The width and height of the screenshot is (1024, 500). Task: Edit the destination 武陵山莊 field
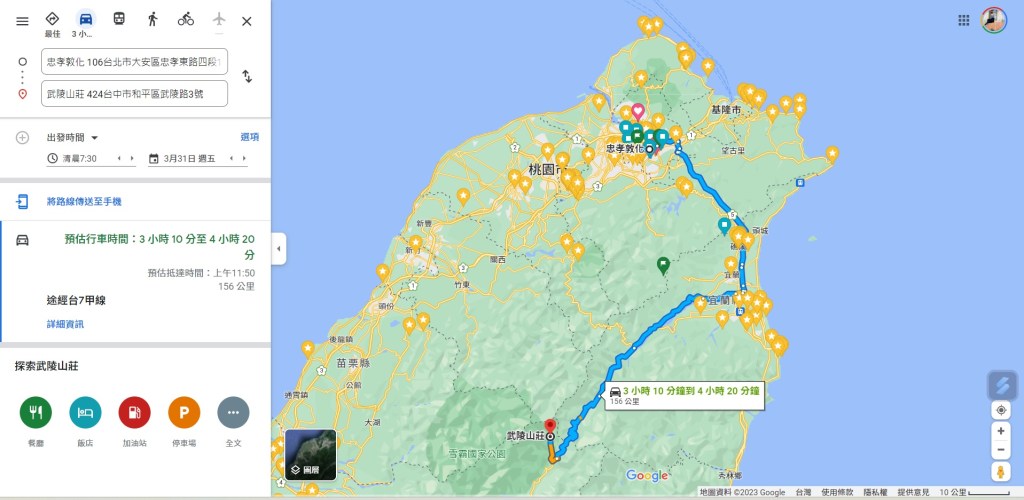pyautogui.click(x=135, y=94)
